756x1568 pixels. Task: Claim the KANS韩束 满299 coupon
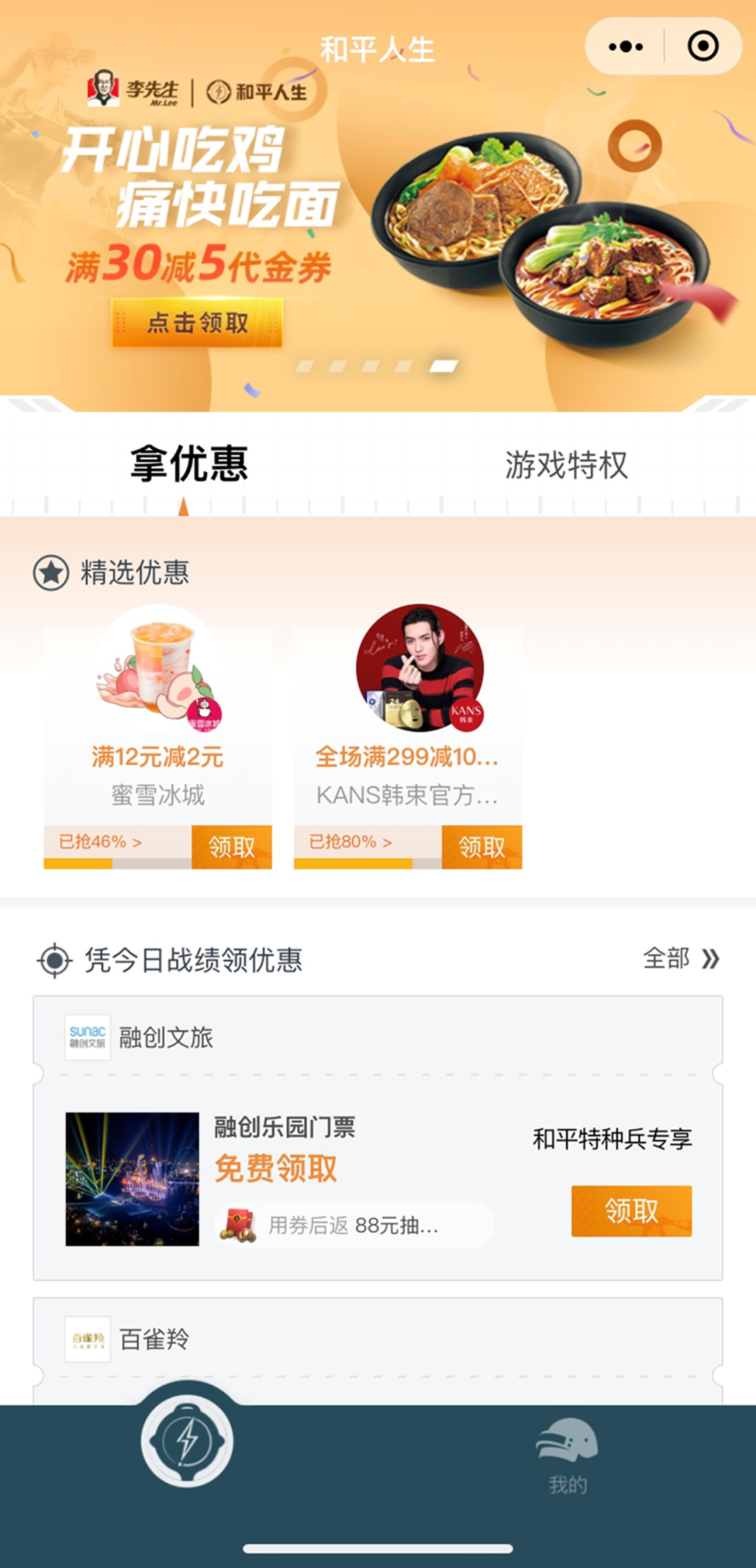482,847
